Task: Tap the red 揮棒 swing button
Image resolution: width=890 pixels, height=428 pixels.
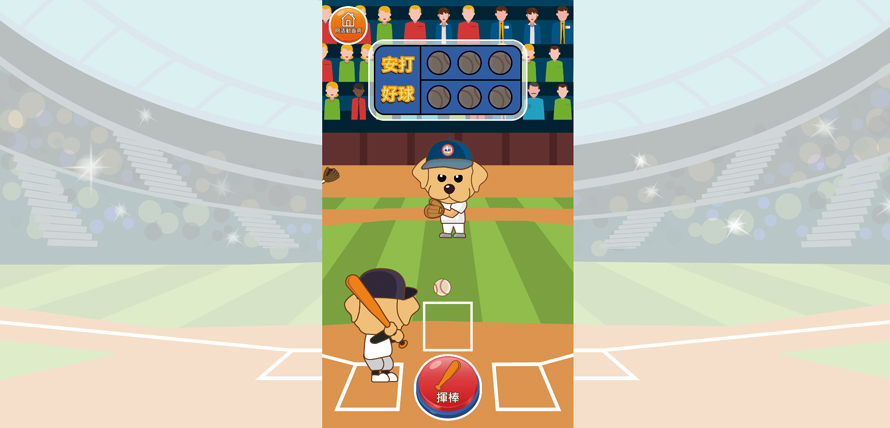Action: (447, 385)
